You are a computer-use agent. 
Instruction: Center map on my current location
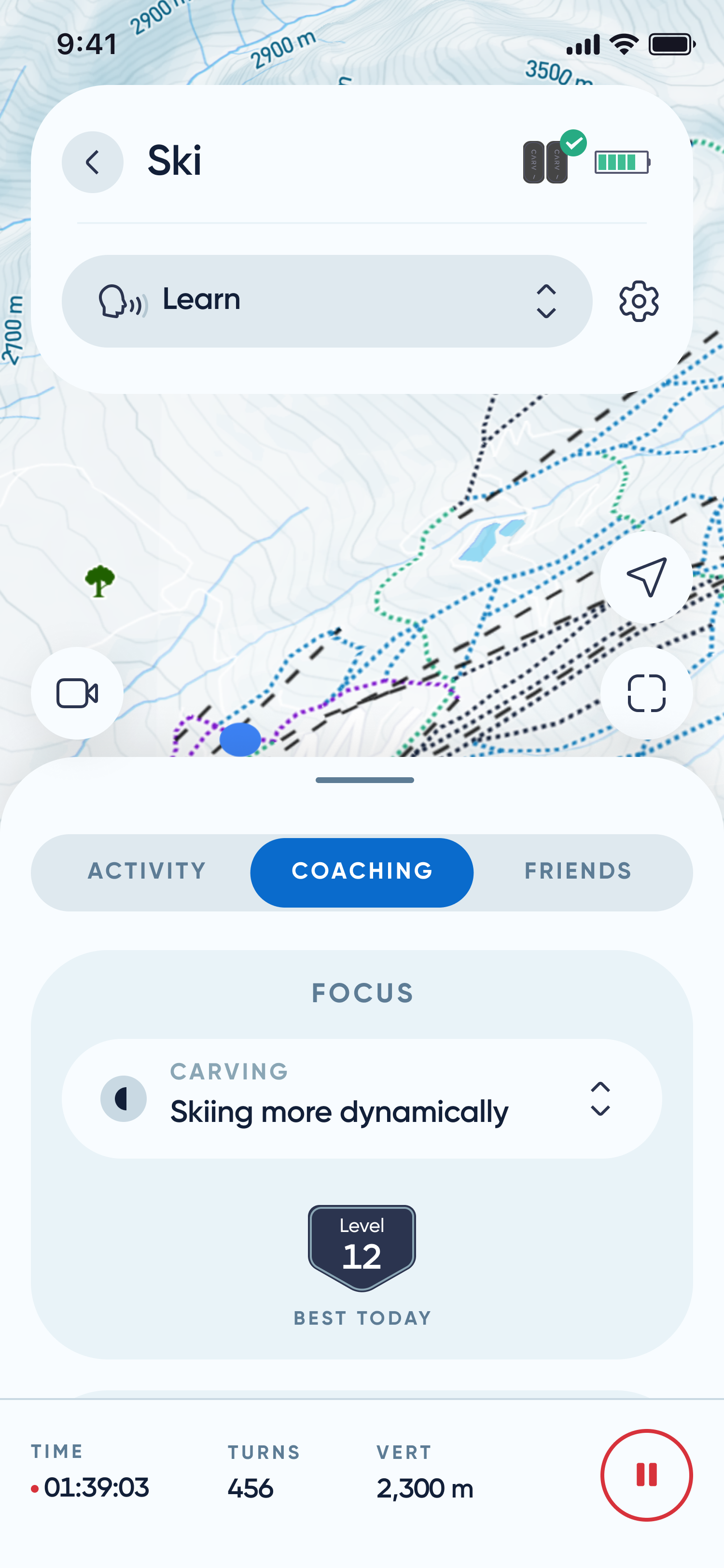[x=645, y=576]
